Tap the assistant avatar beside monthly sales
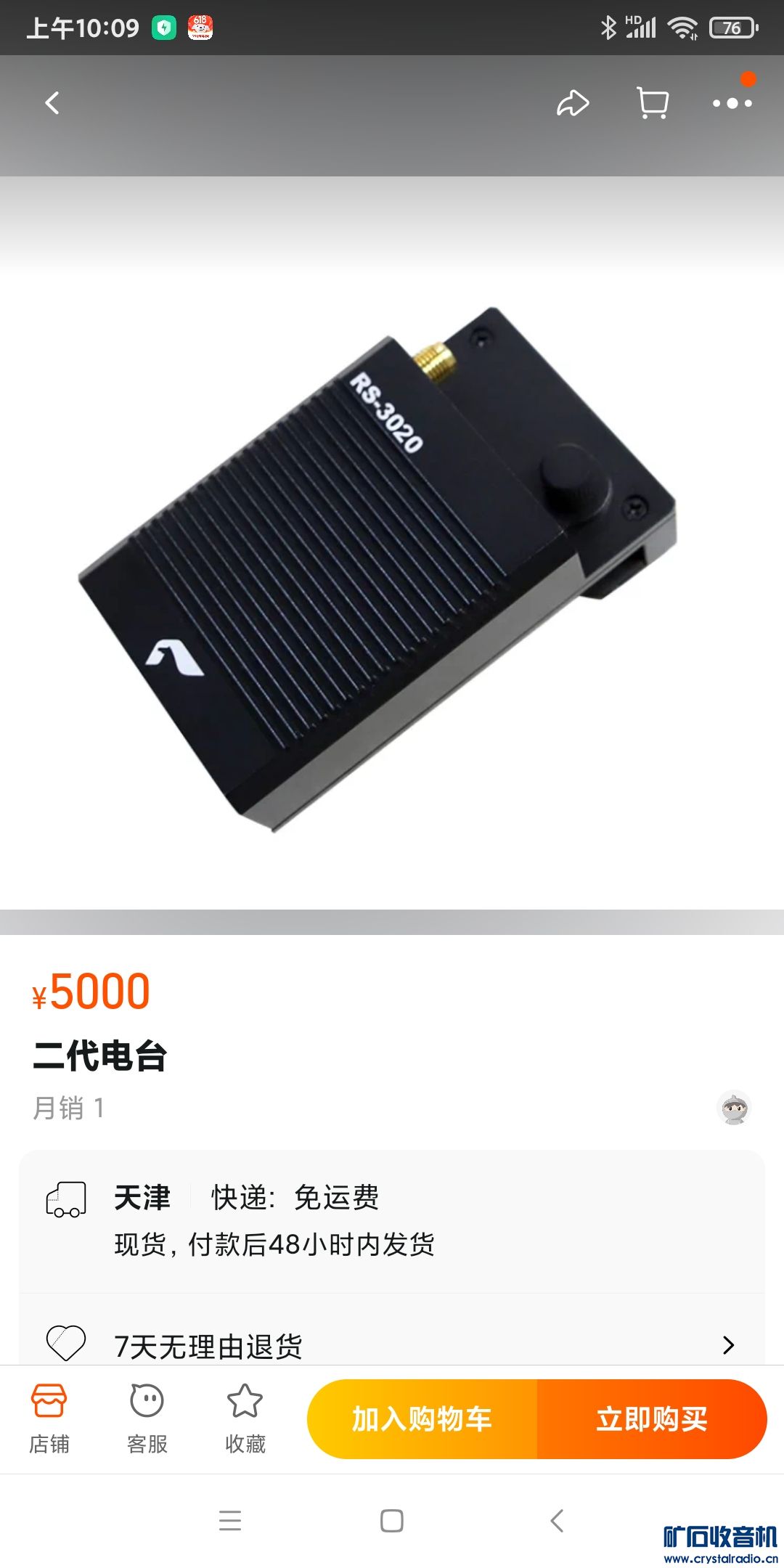The image size is (784, 1568). tap(734, 1108)
